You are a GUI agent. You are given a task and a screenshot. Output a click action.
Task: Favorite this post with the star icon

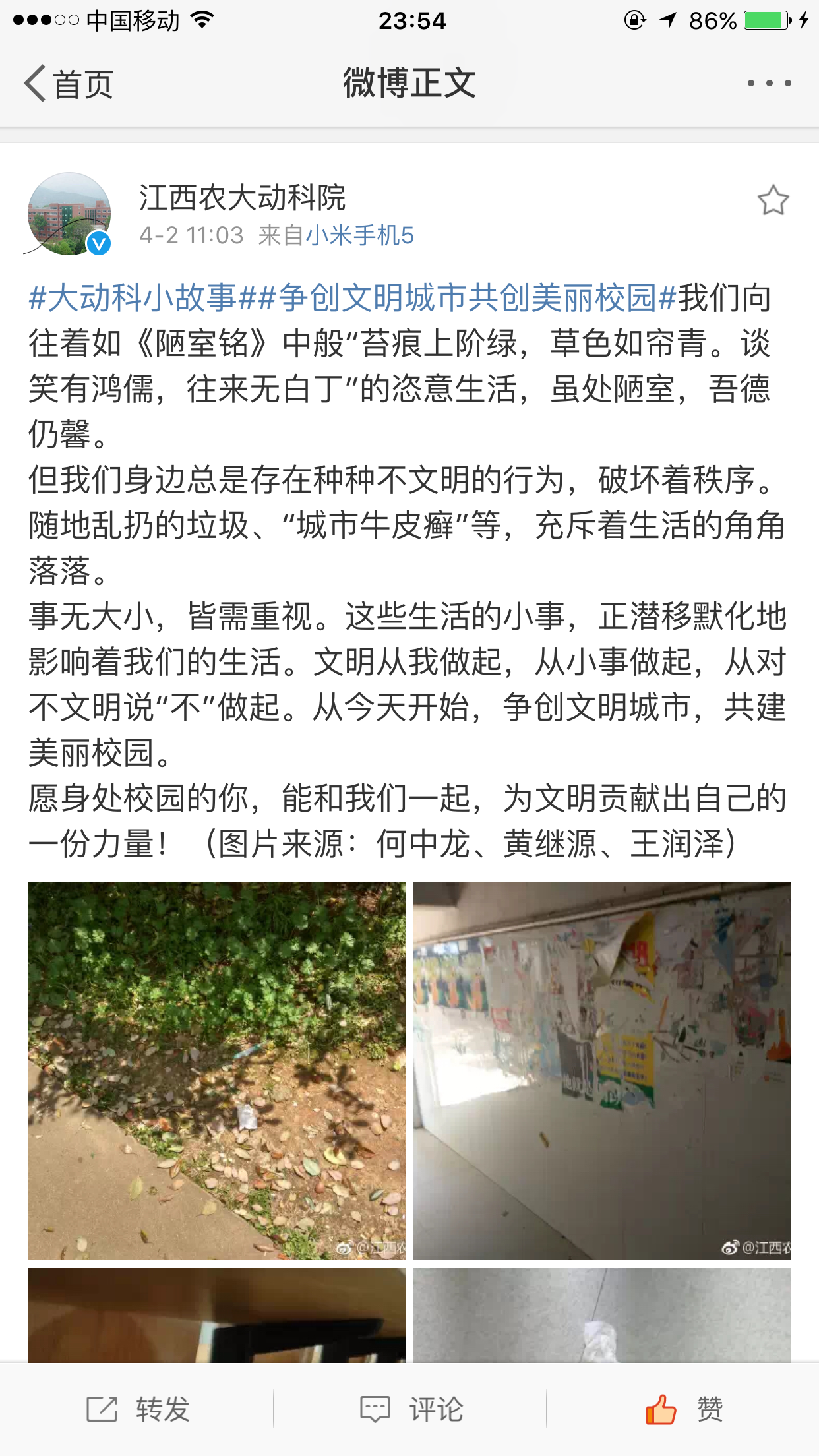tap(773, 200)
